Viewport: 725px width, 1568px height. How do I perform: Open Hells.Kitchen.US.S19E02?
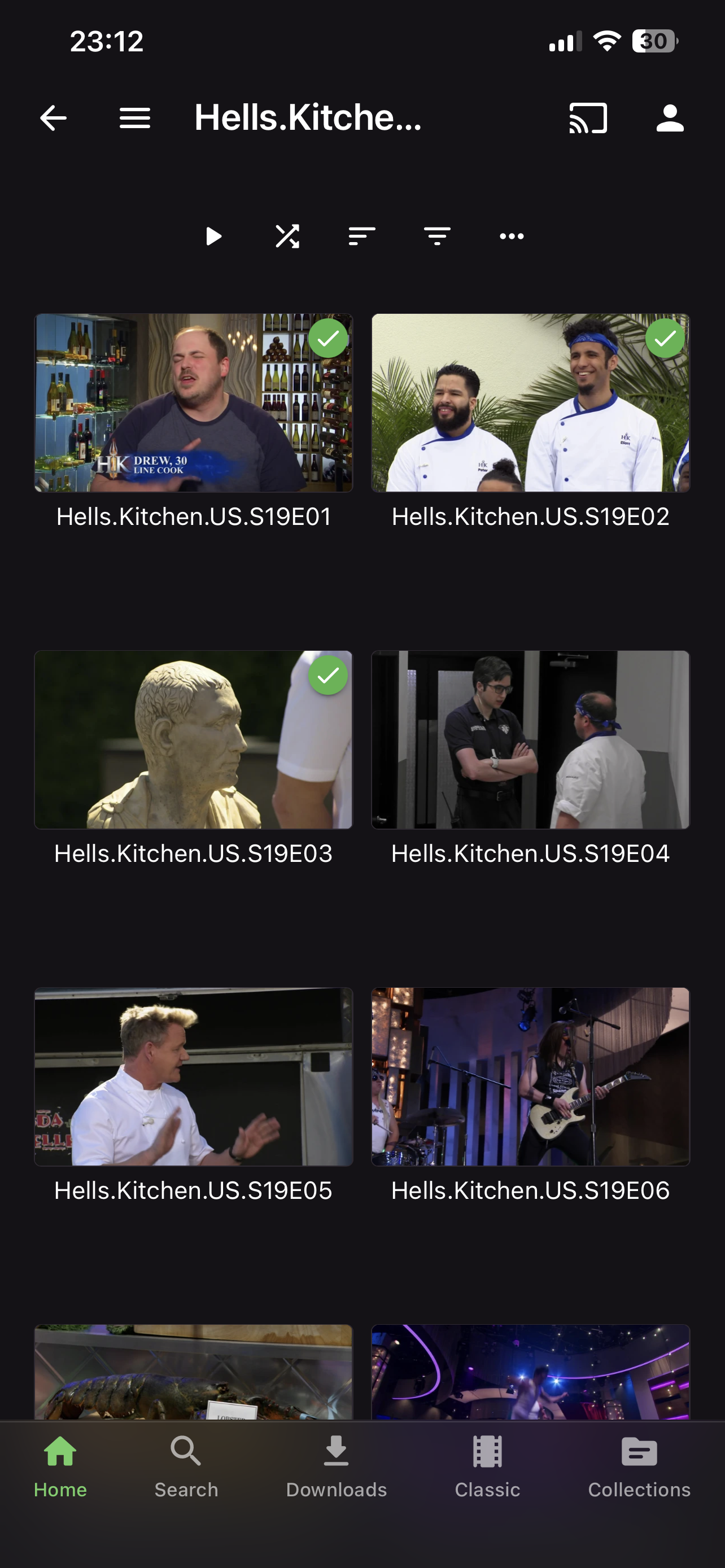(x=530, y=403)
